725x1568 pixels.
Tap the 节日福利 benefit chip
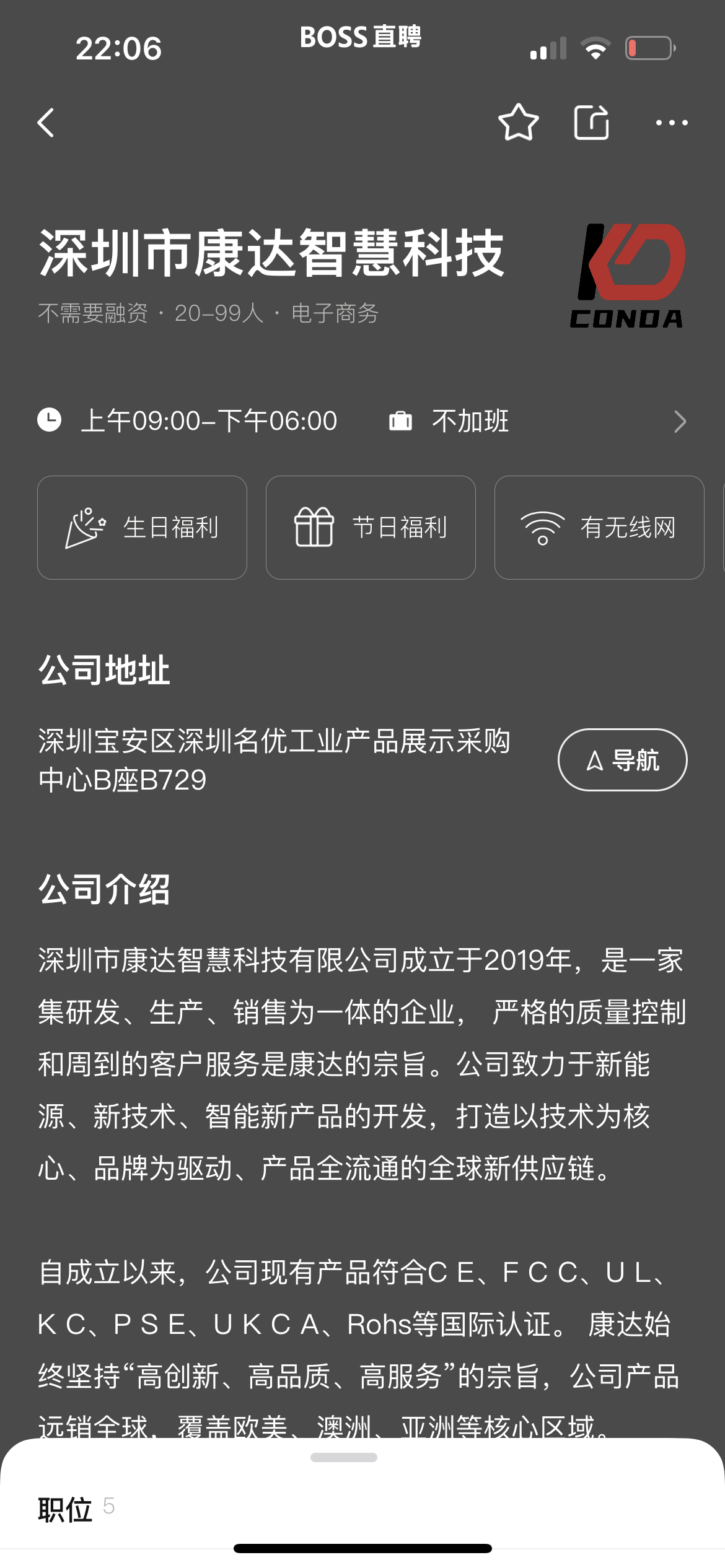coord(371,528)
